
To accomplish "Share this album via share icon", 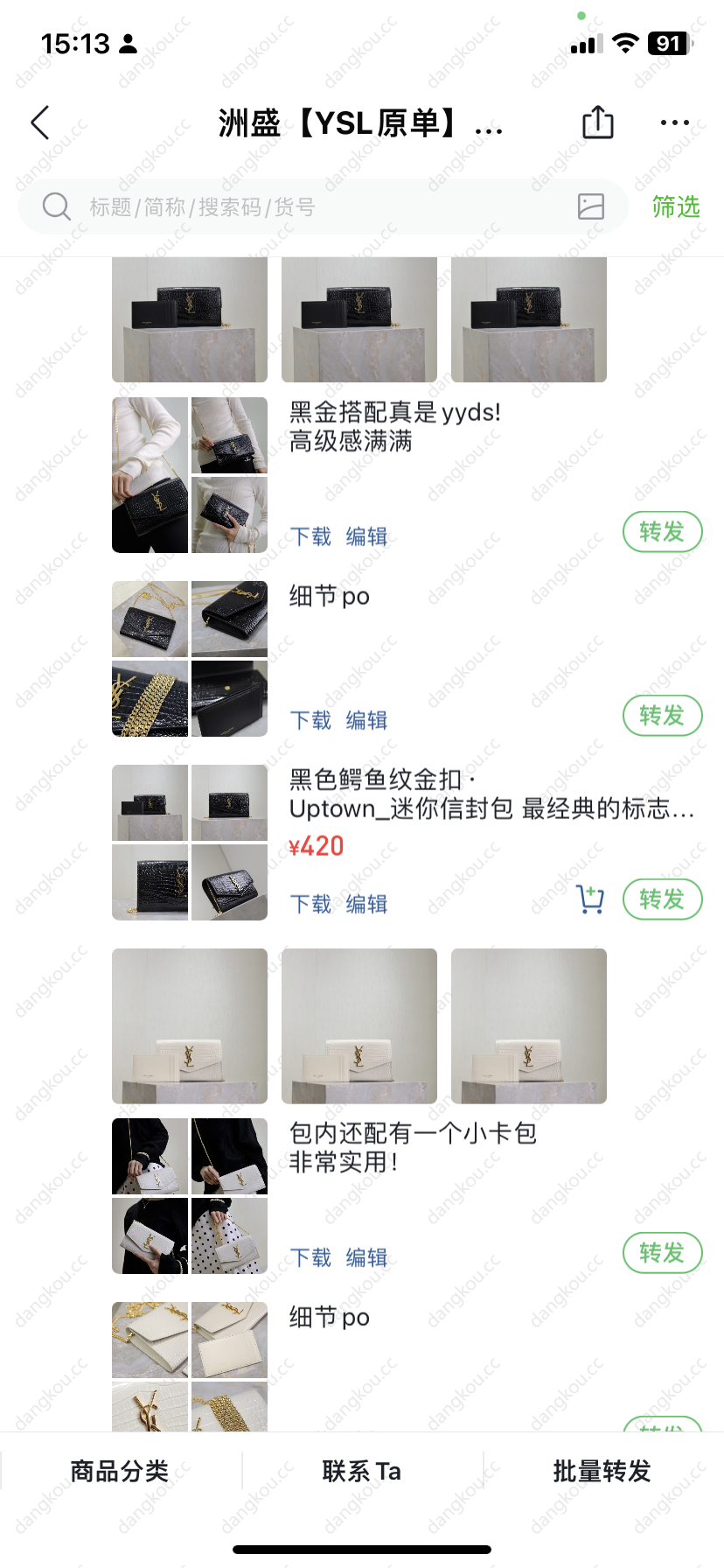I will click(598, 122).
